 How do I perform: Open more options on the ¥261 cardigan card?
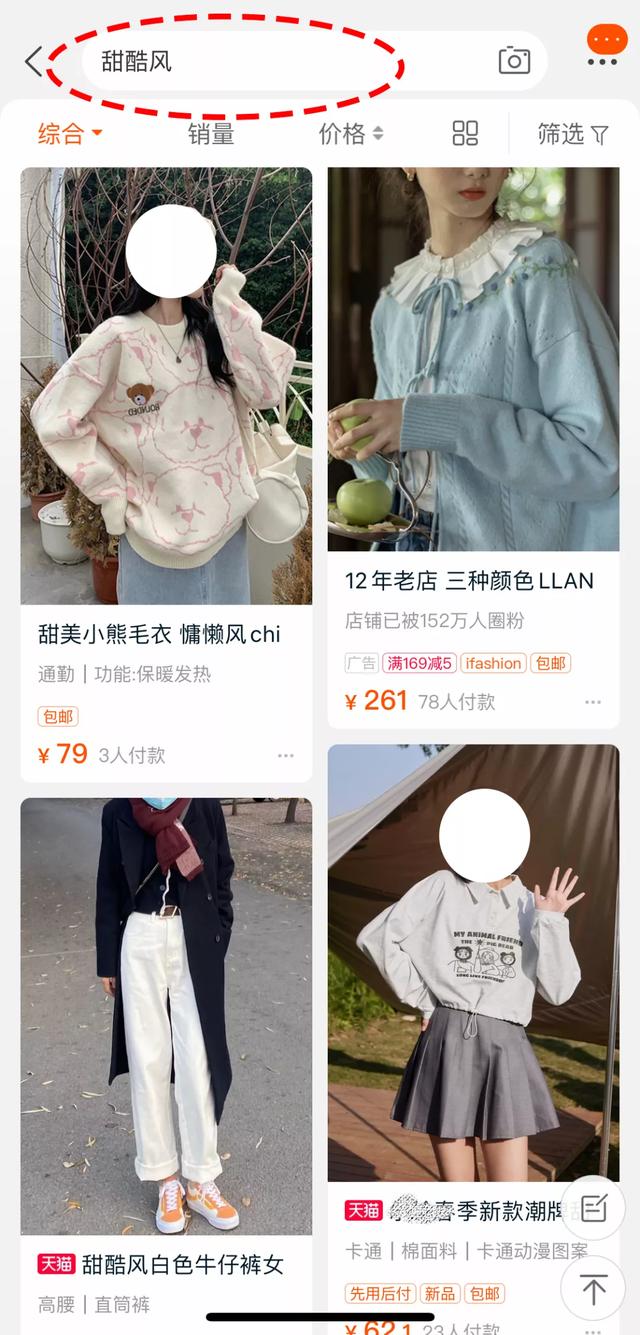pos(594,702)
